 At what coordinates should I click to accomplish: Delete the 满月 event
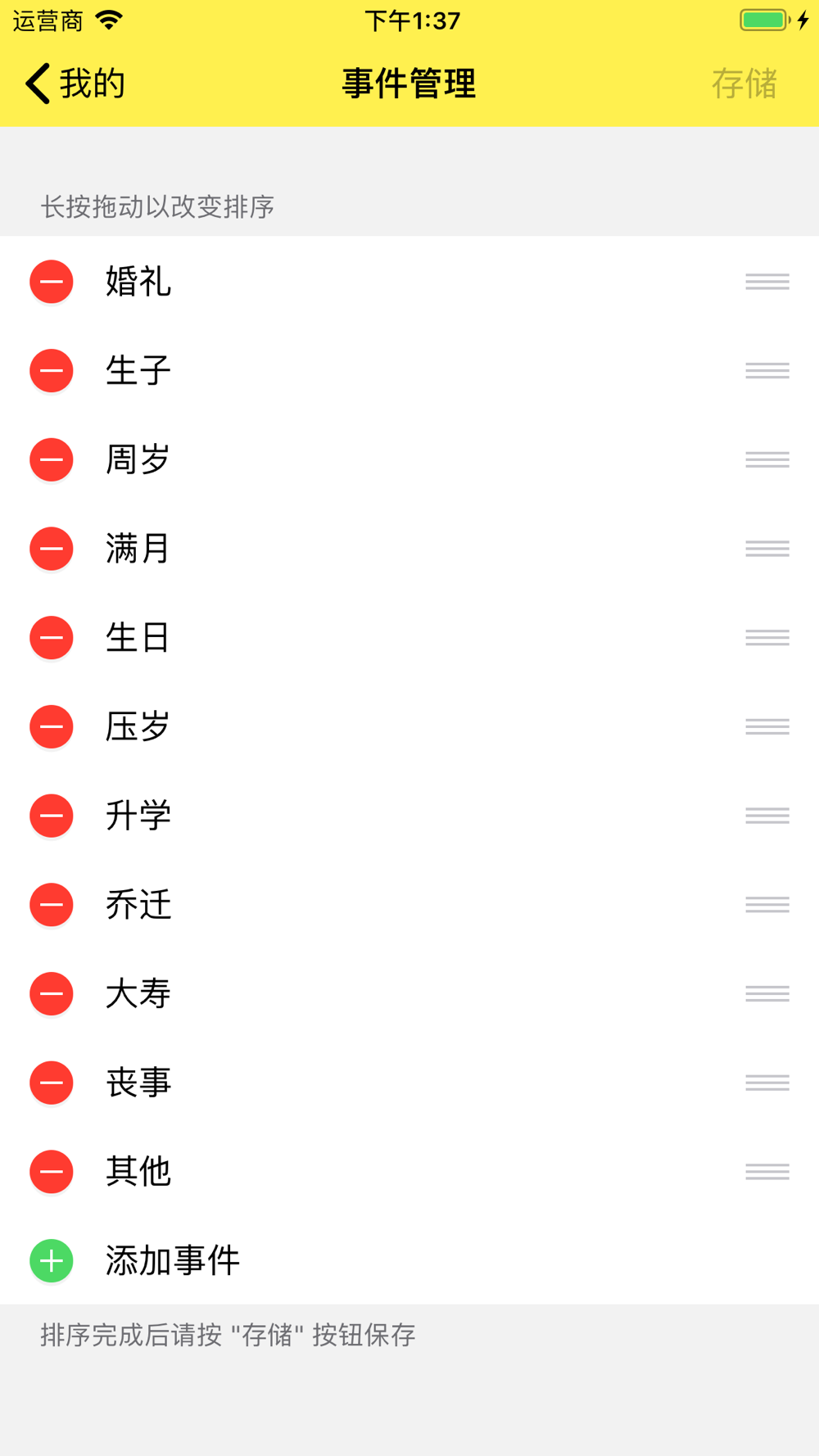point(52,549)
